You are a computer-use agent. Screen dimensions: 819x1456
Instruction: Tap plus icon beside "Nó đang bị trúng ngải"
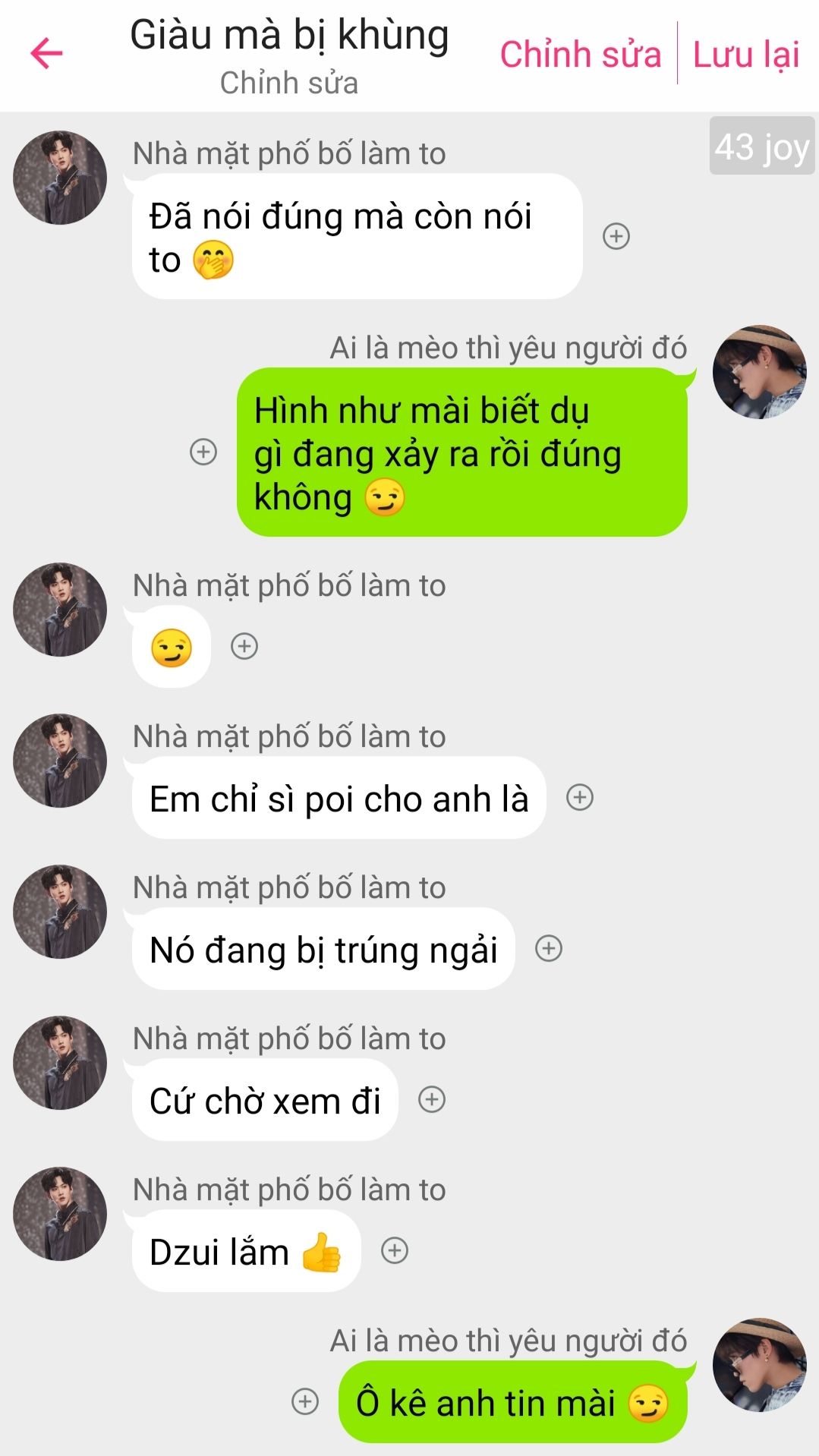549,948
